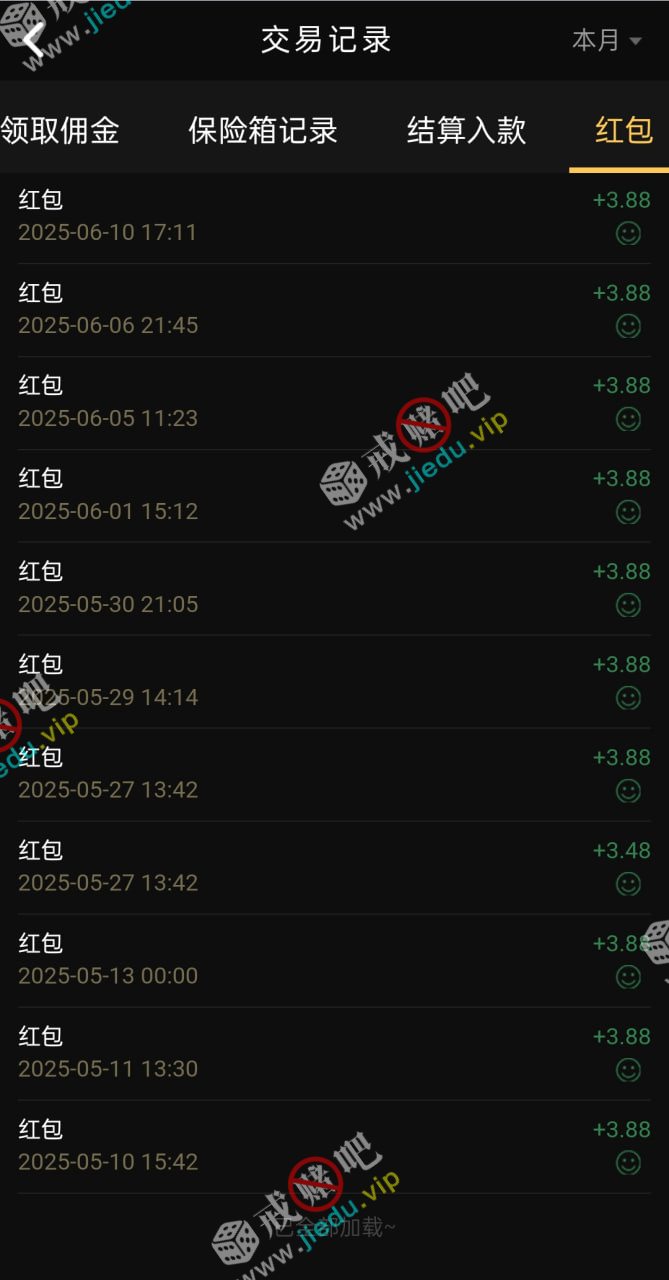Go back from the 交易记录 screen

point(34,40)
